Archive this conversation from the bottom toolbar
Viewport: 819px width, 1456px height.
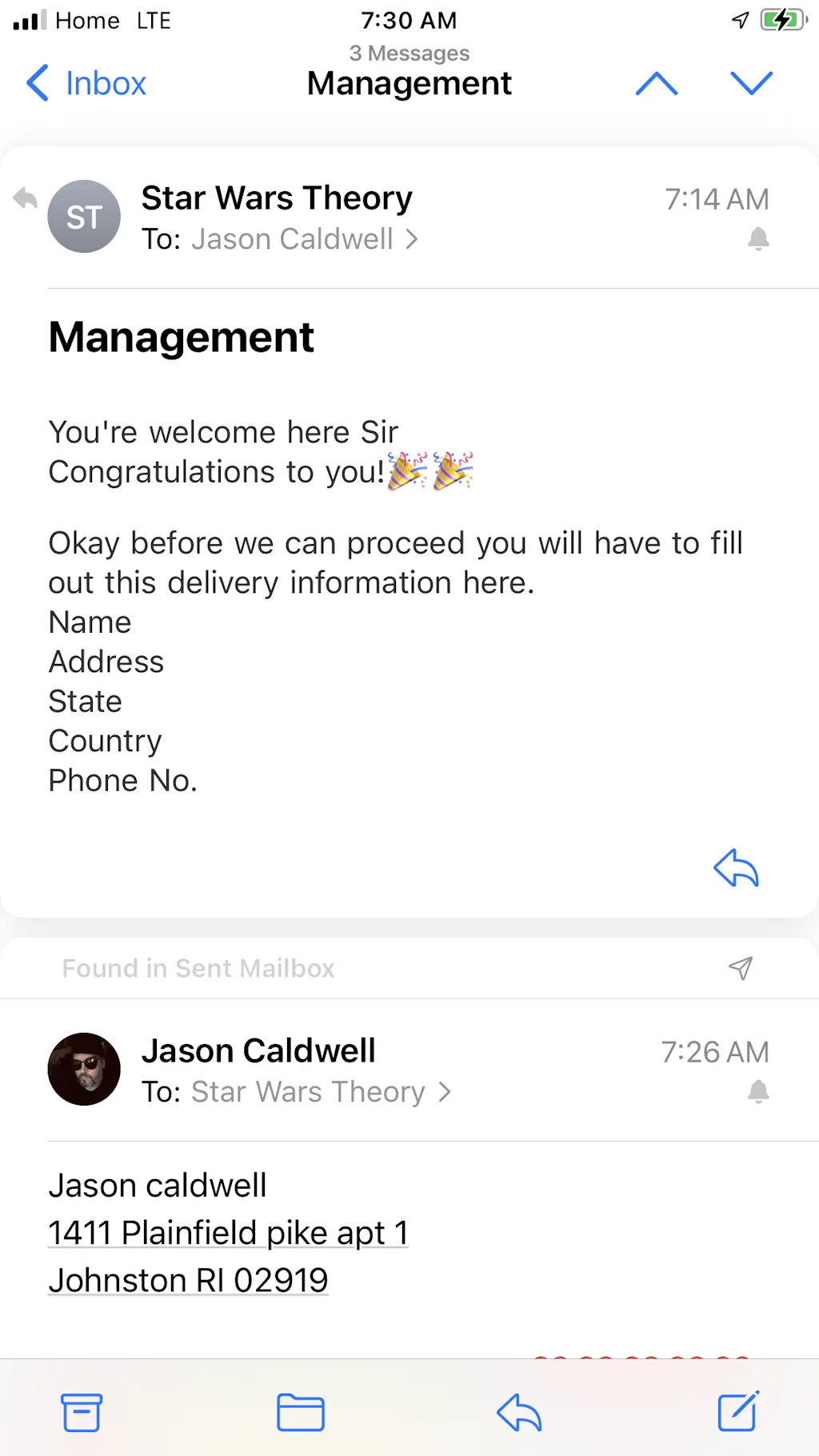pos(82,1412)
